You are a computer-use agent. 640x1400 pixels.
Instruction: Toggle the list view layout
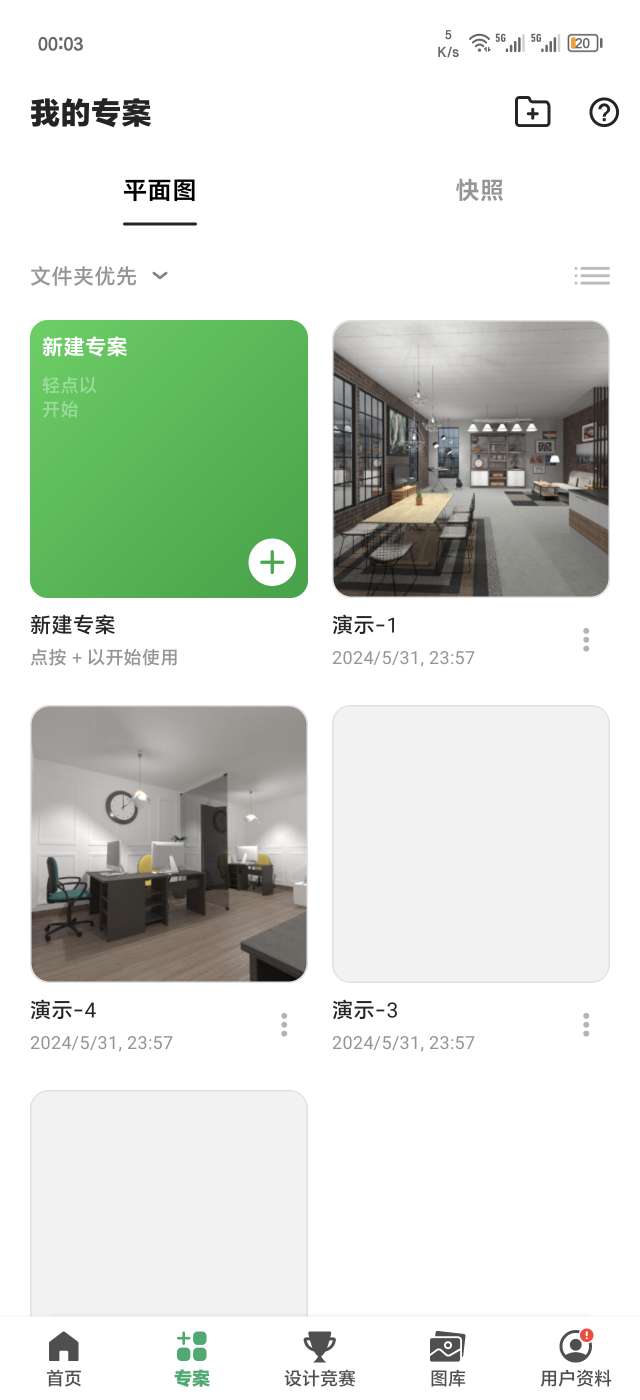(x=592, y=276)
